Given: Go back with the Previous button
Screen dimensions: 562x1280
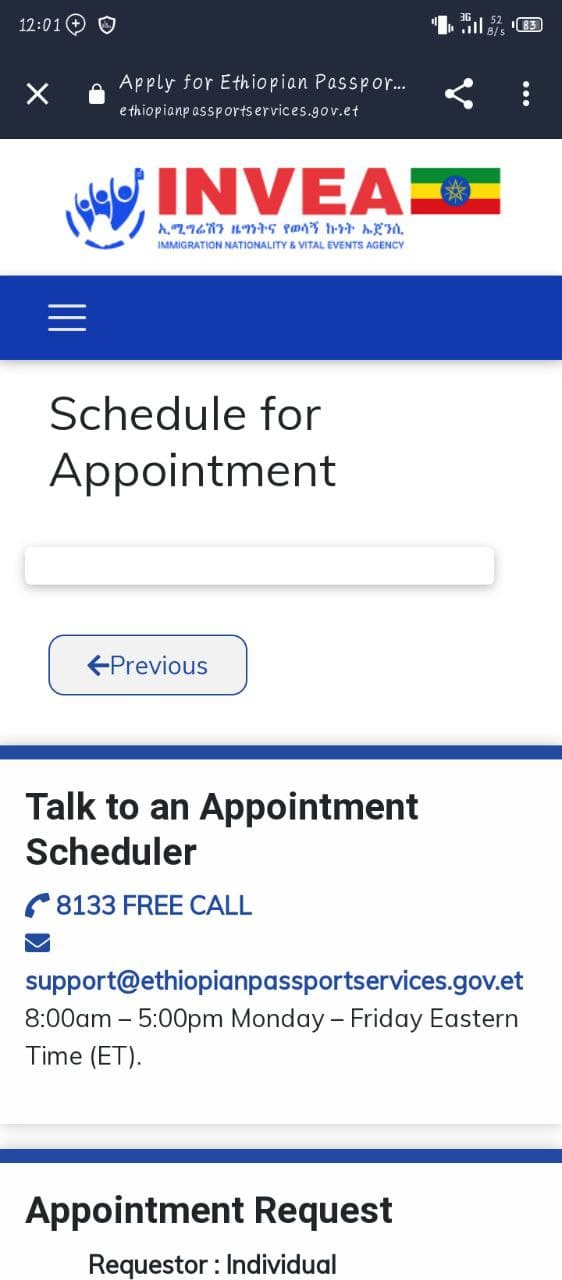Looking at the screenshot, I should coord(148,665).
